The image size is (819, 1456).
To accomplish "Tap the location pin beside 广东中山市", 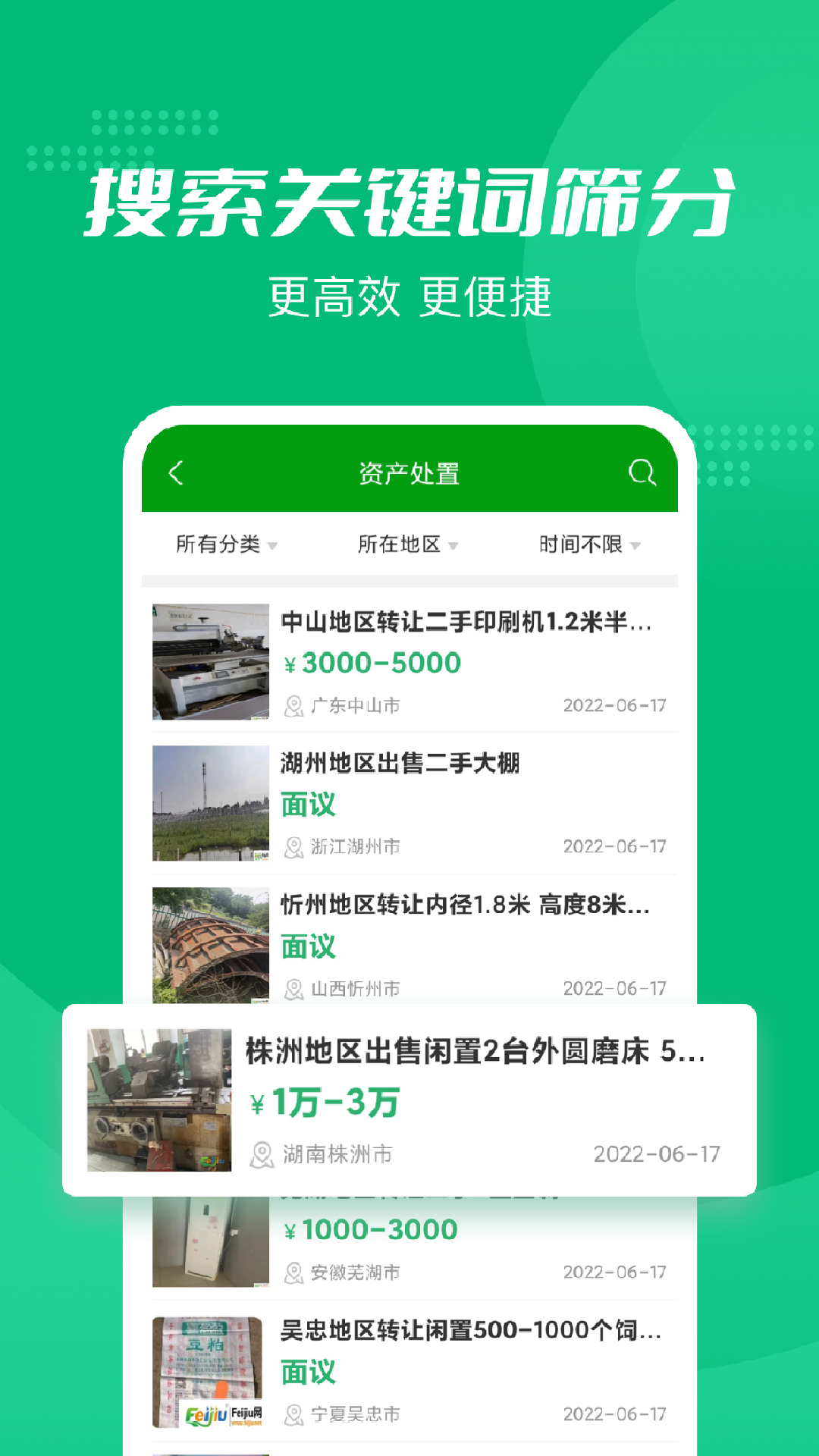I will (292, 706).
